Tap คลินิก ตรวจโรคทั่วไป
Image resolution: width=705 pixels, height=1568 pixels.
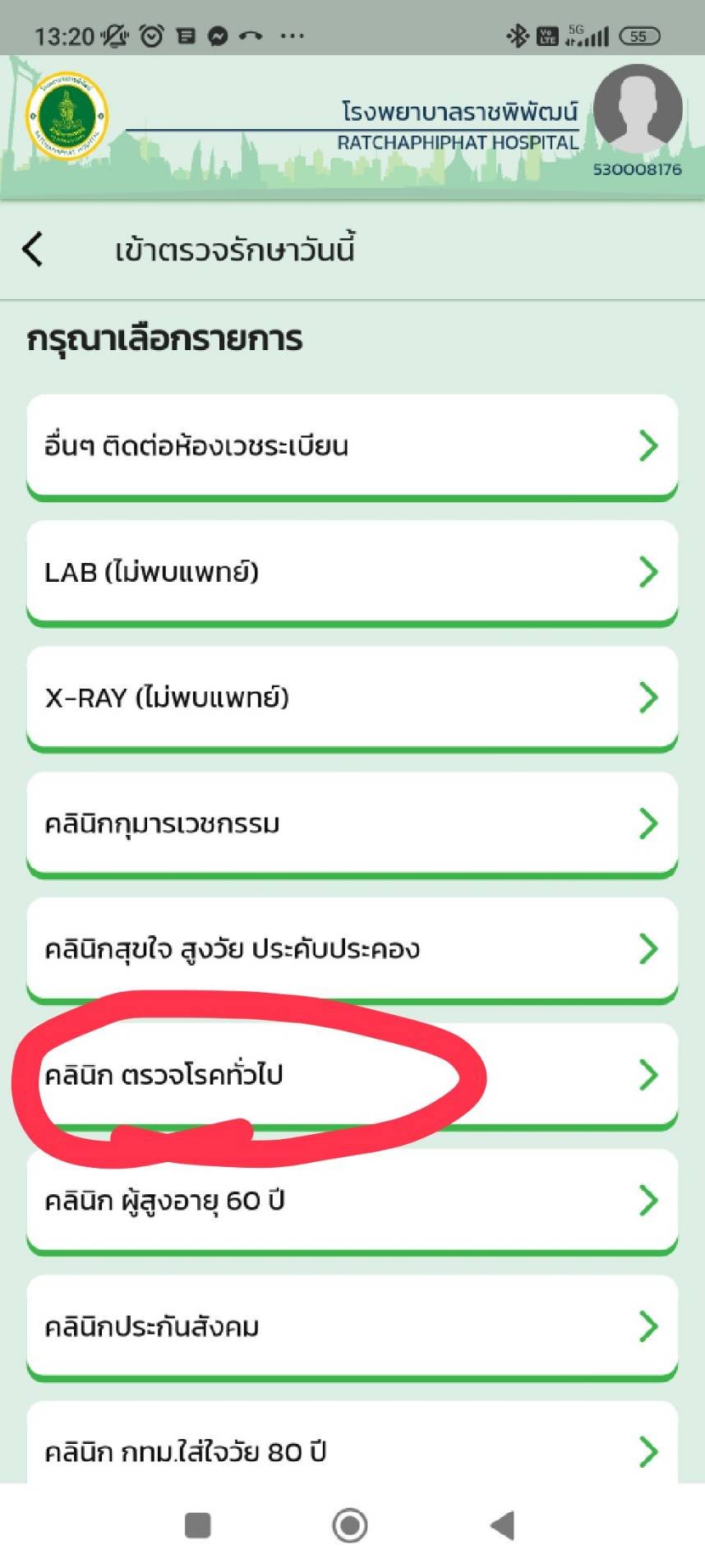352,1074
